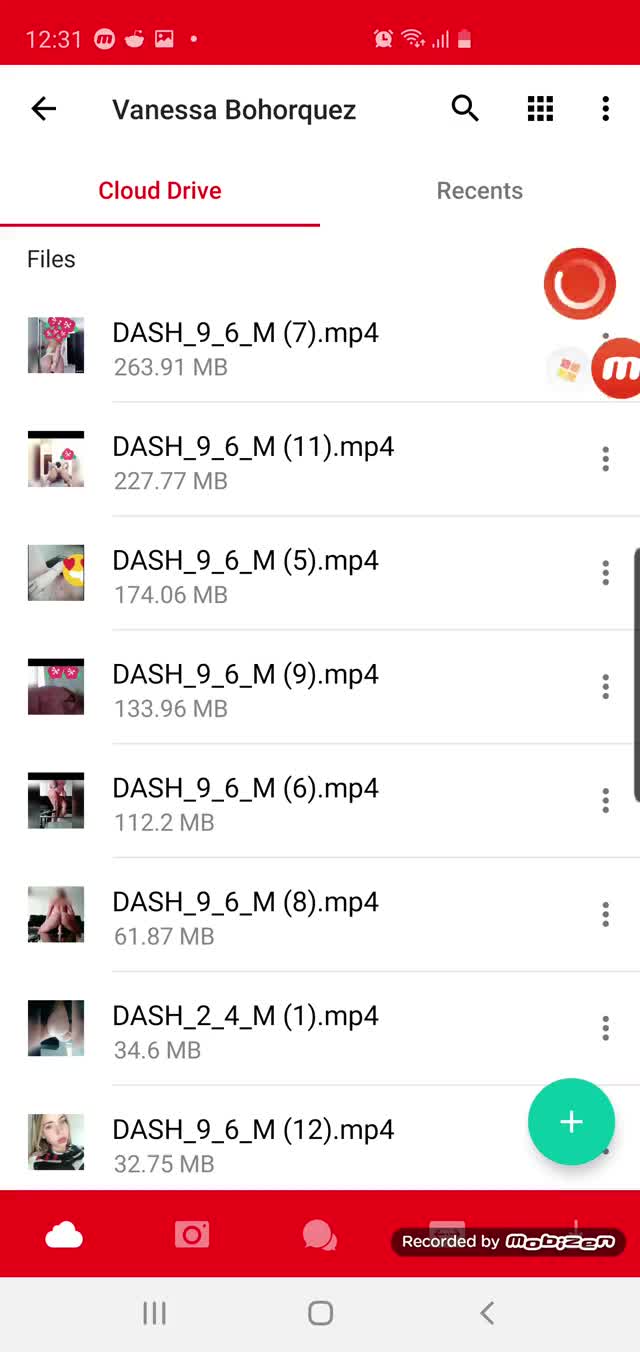This screenshot has width=640, height=1352.
Task: Open options for DASH_9_6_M (6).mp4
Action: 605,800
